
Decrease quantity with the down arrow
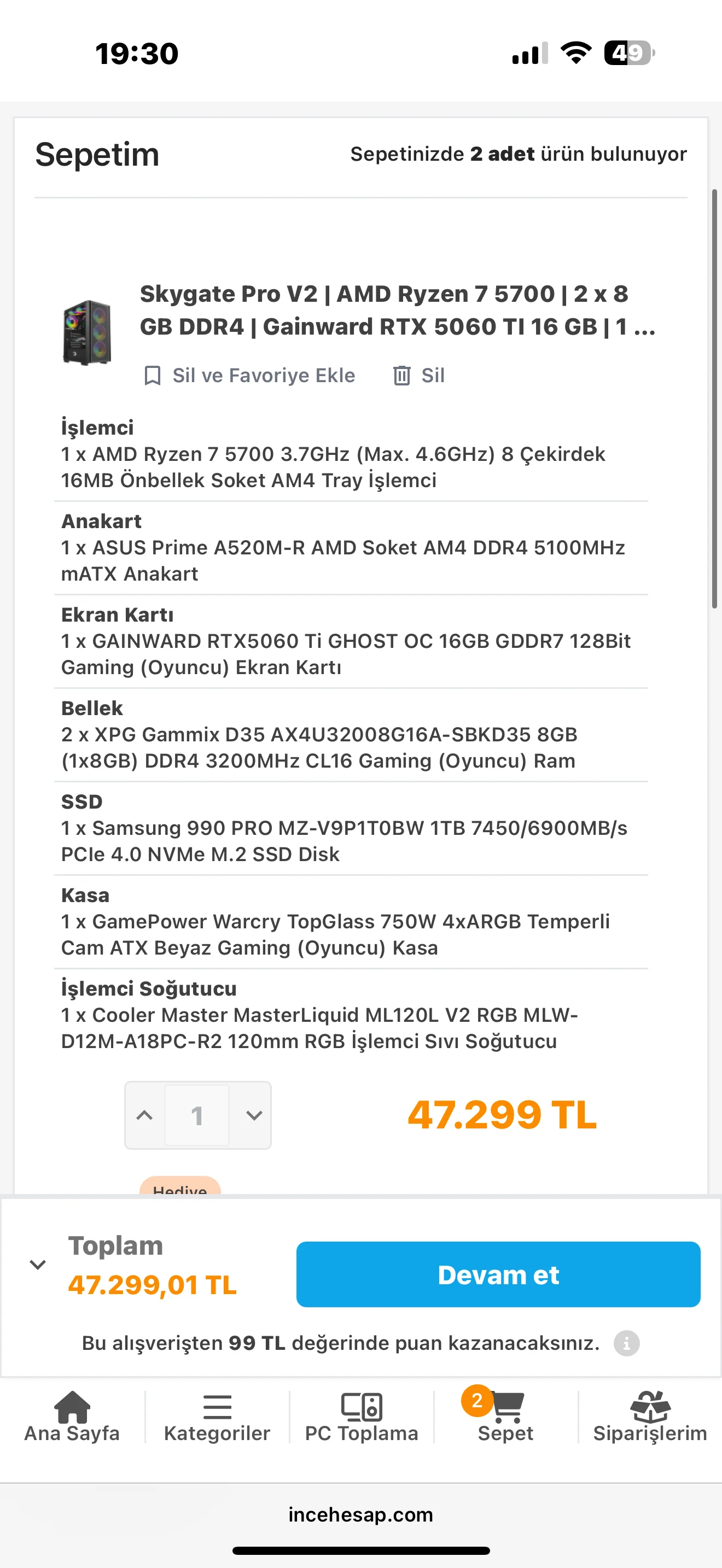[254, 1115]
